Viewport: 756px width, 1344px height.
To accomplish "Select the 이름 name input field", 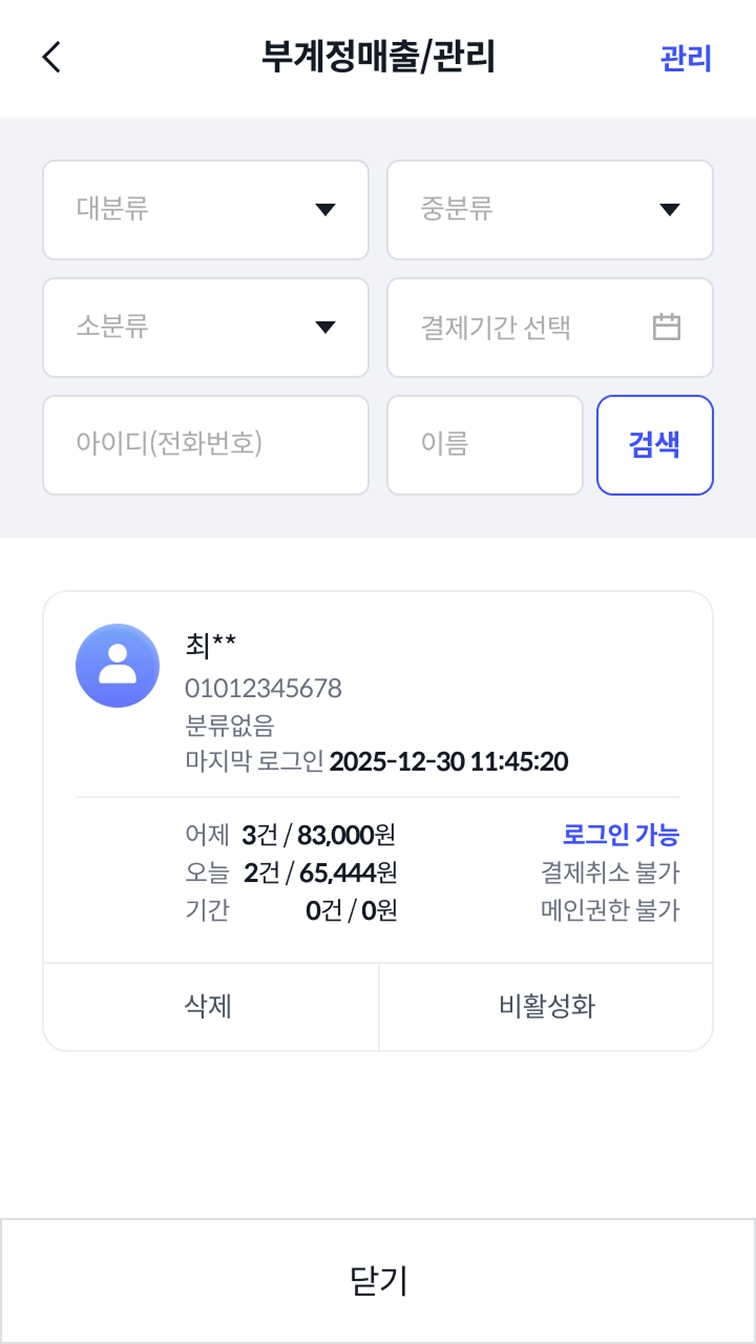I will point(485,445).
